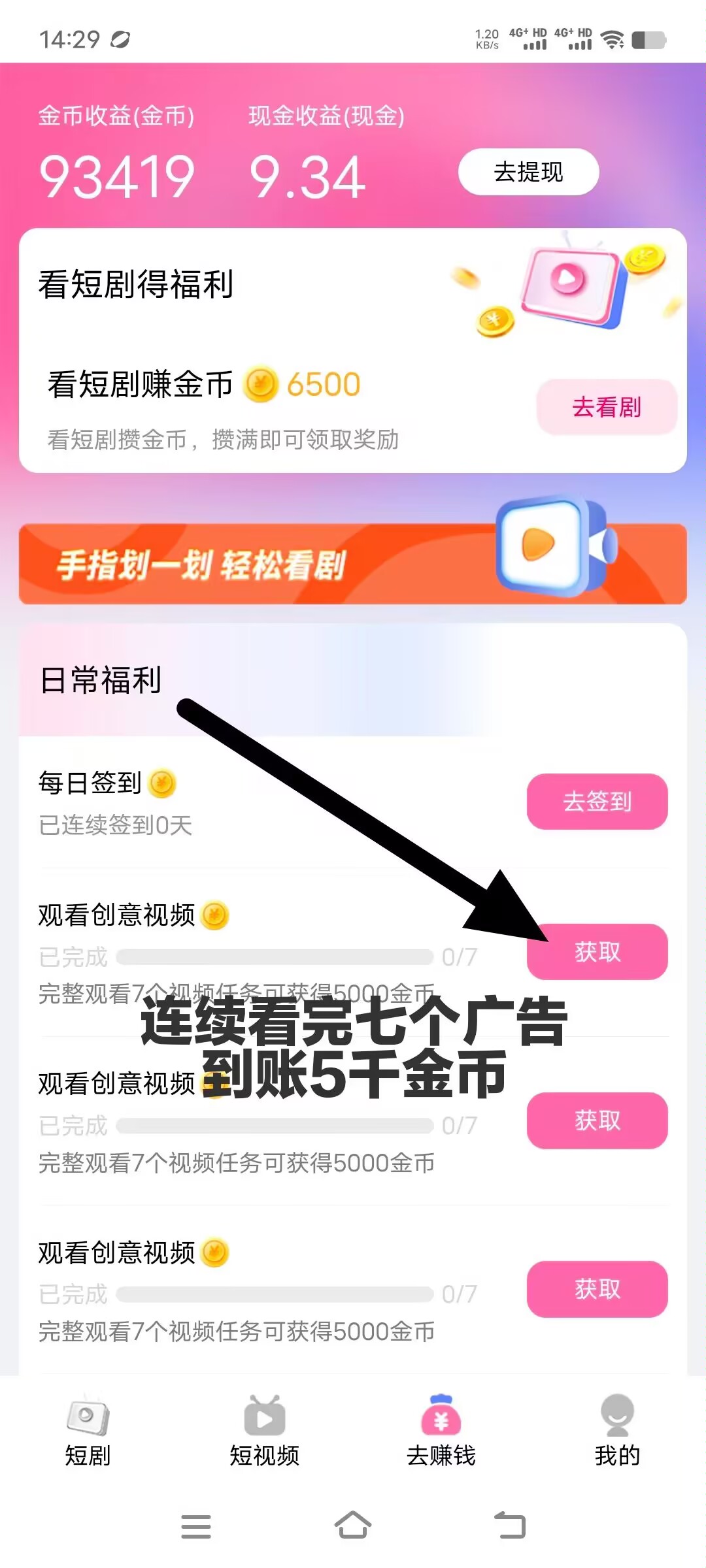Tap 获取 on the third 观看创意视频 task

(x=597, y=1288)
